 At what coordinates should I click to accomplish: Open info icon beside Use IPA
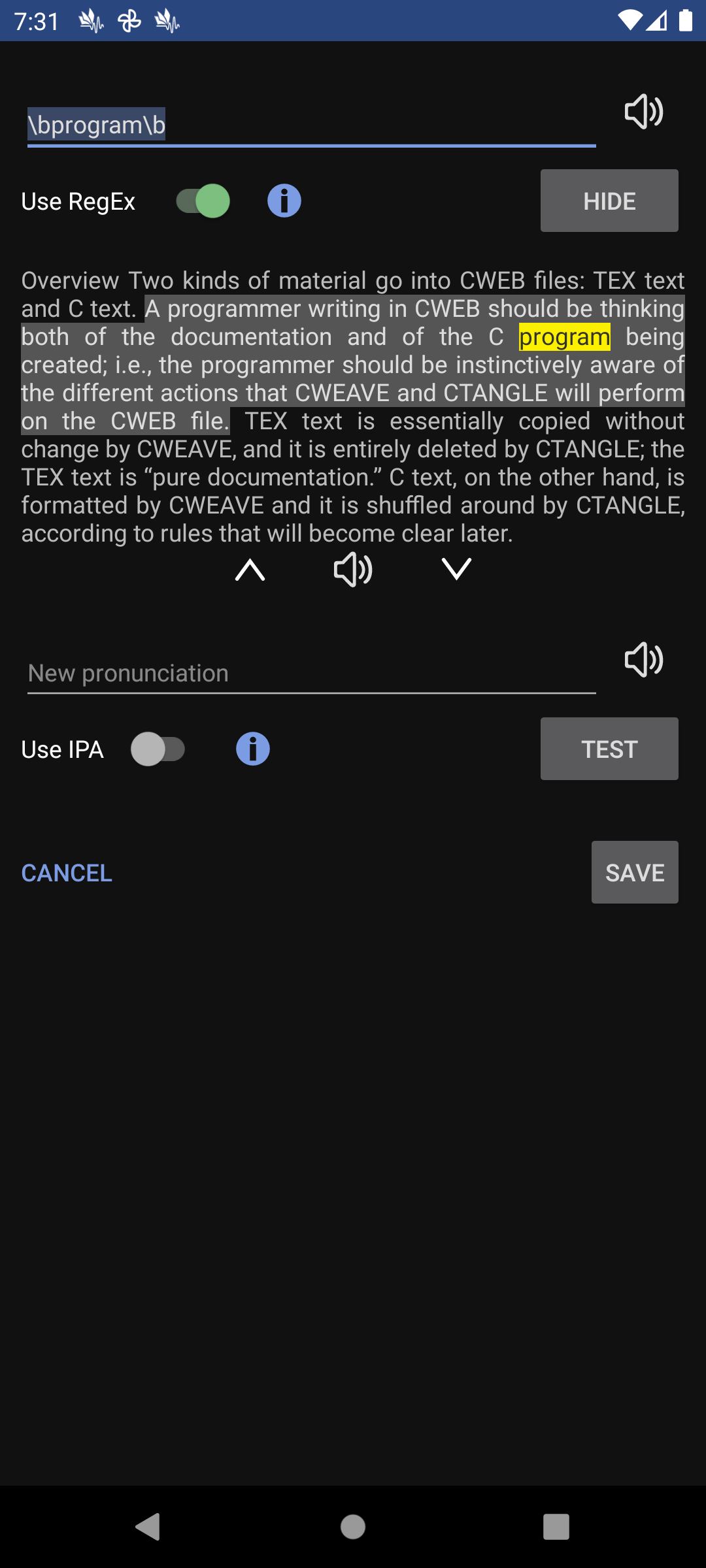253,749
